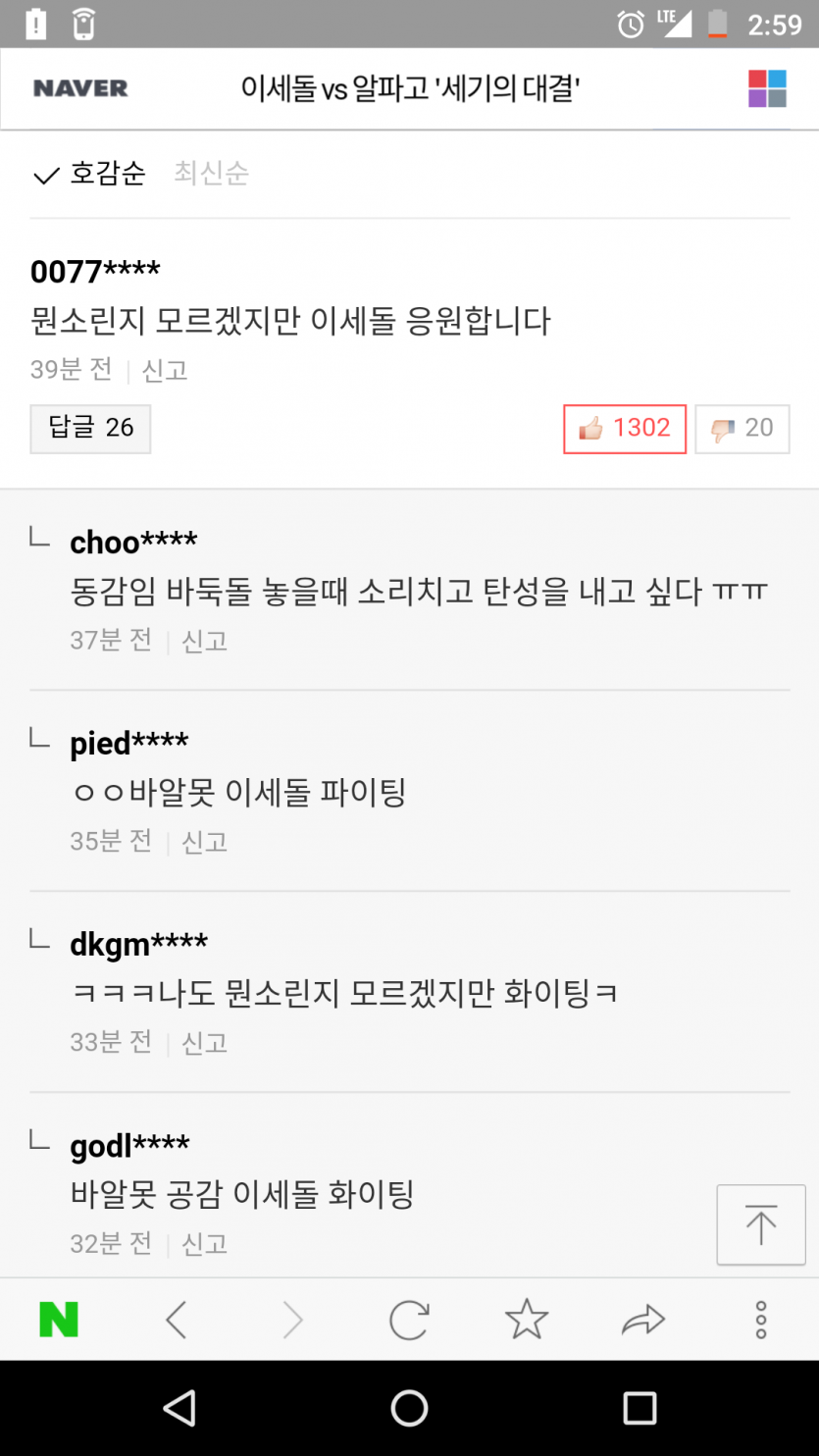
Task: Report pied**** reply via 신고
Action: [204, 842]
